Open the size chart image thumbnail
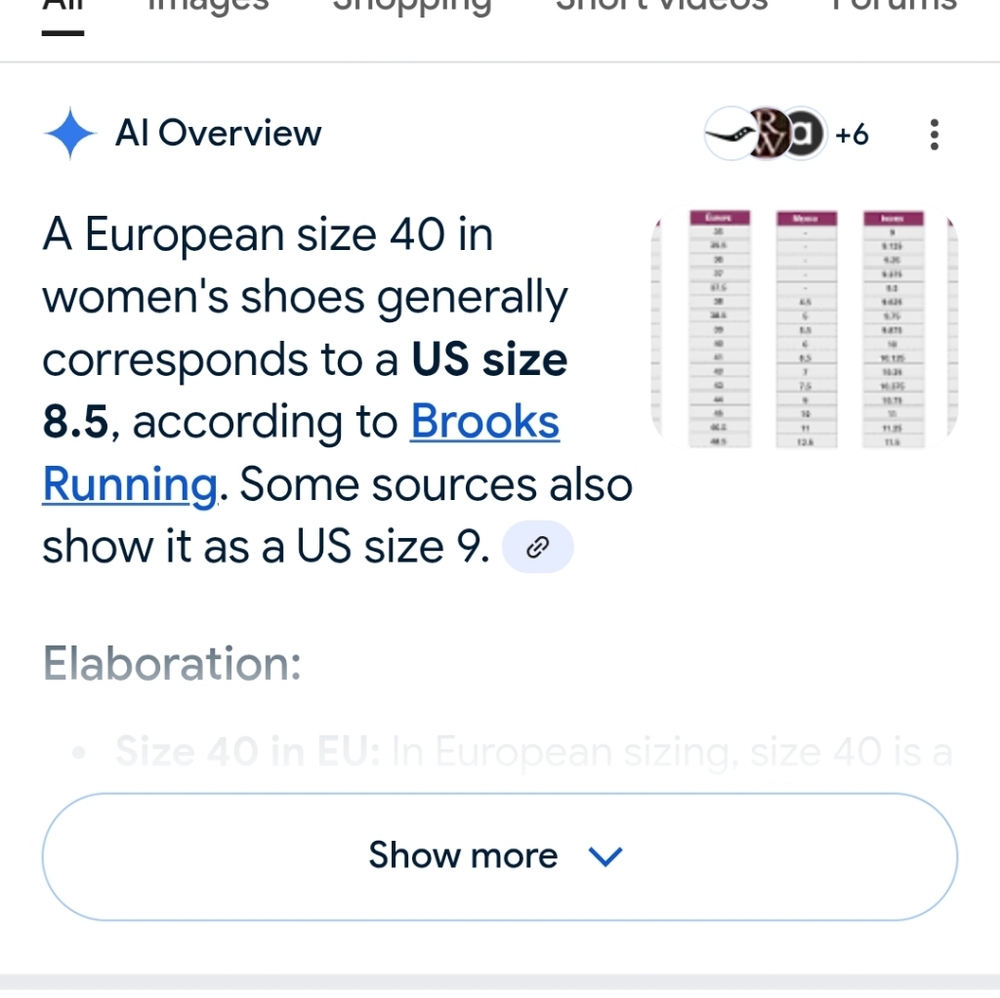The image size is (1000, 998). click(x=804, y=328)
